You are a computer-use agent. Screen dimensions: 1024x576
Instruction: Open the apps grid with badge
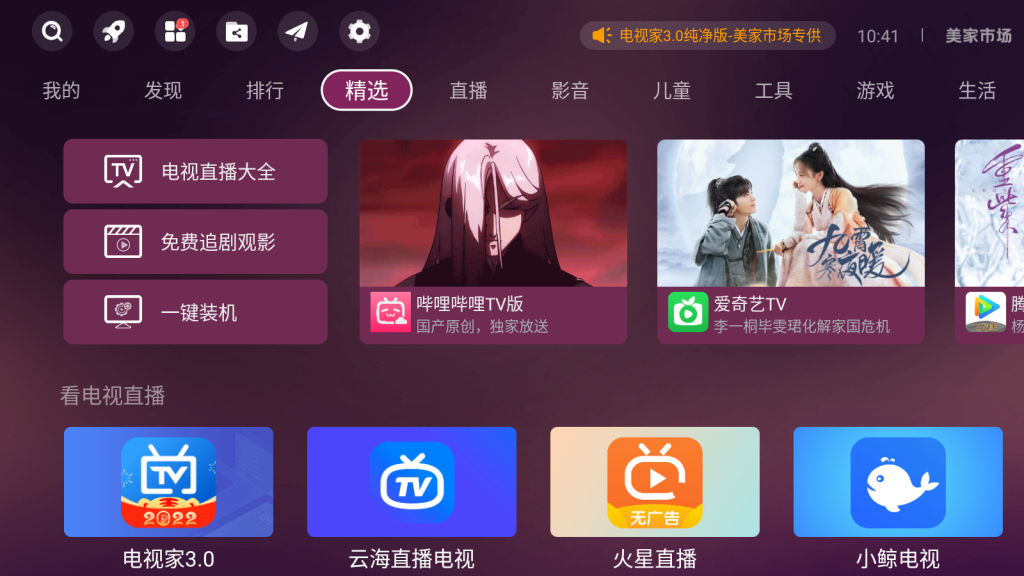(x=175, y=32)
